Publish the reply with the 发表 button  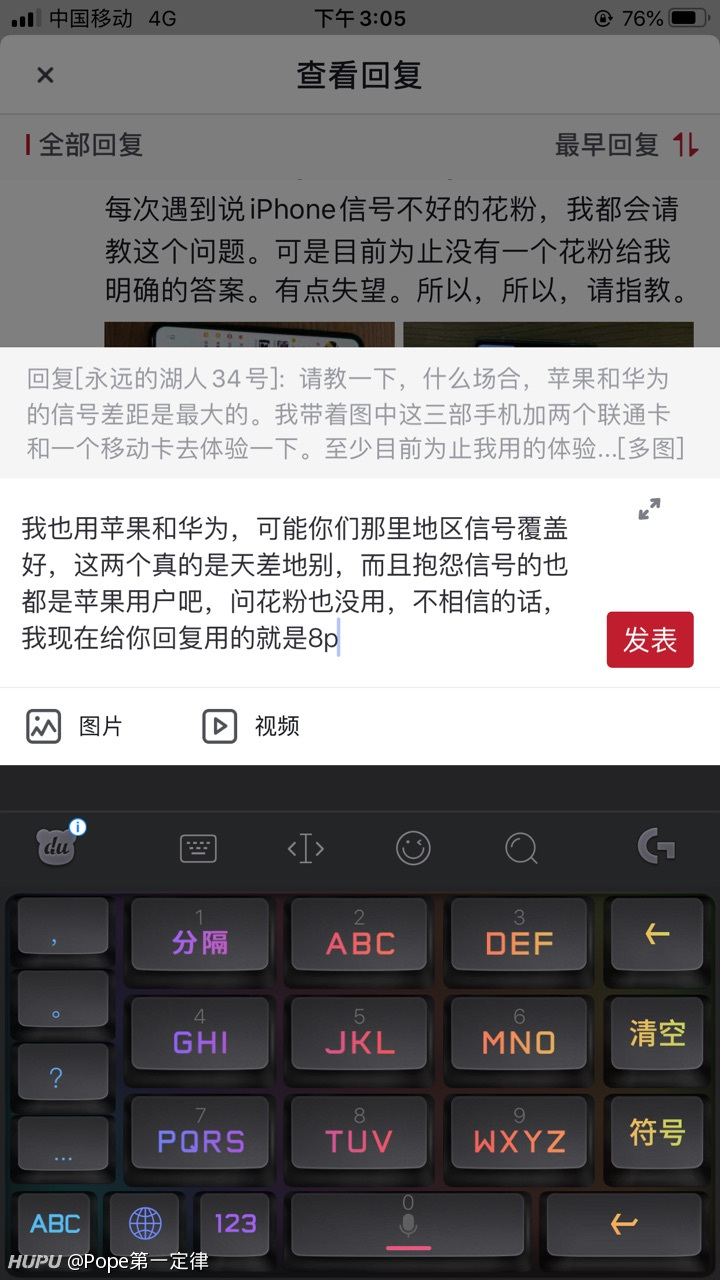pyautogui.click(x=650, y=640)
